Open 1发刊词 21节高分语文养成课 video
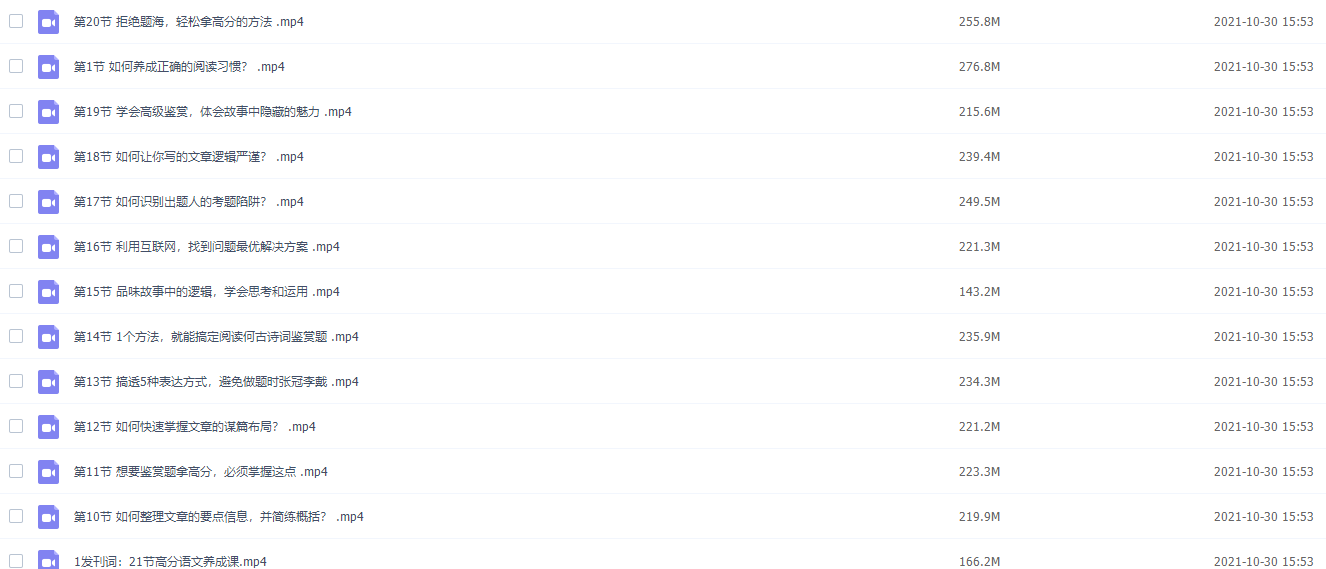The width and height of the screenshot is (1326, 569). tap(170, 561)
